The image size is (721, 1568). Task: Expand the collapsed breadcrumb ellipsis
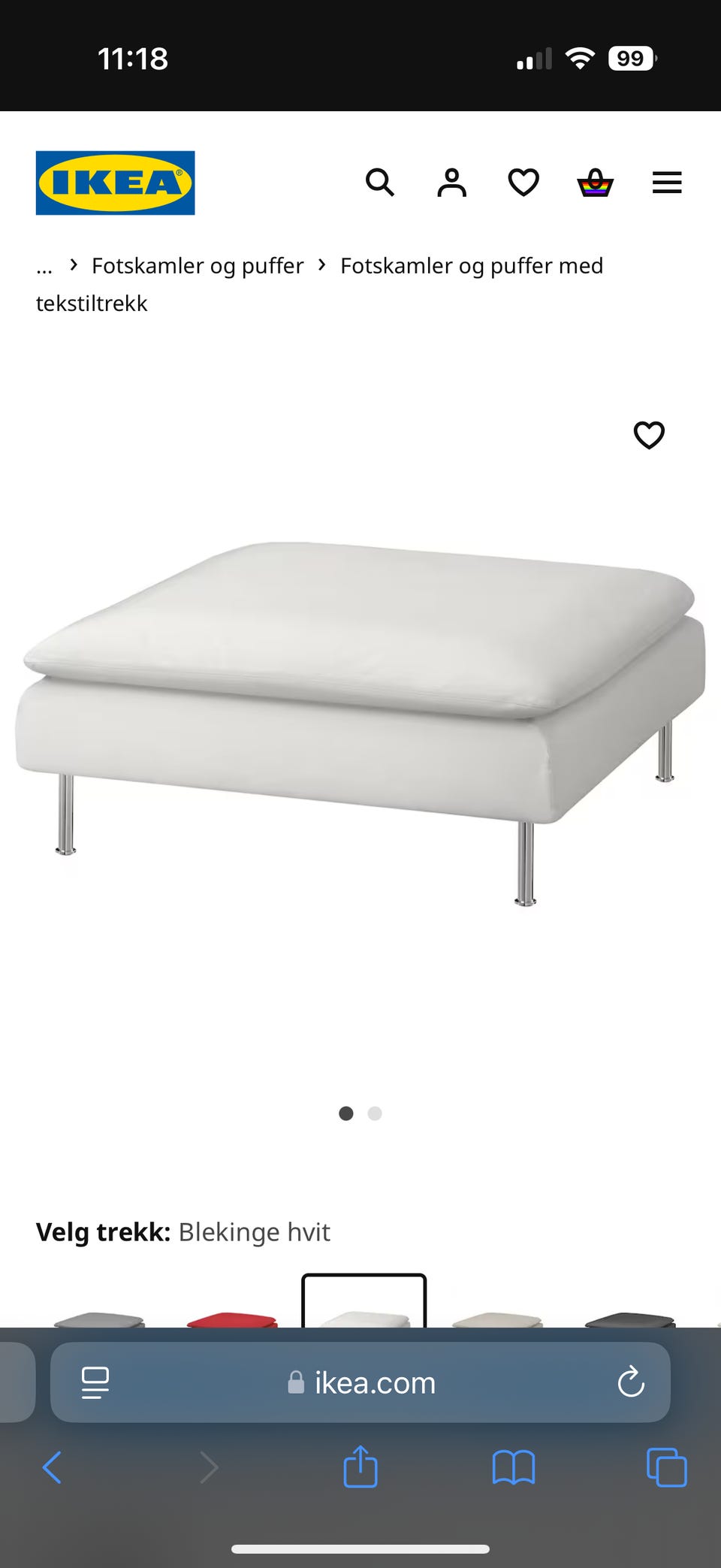(44, 266)
